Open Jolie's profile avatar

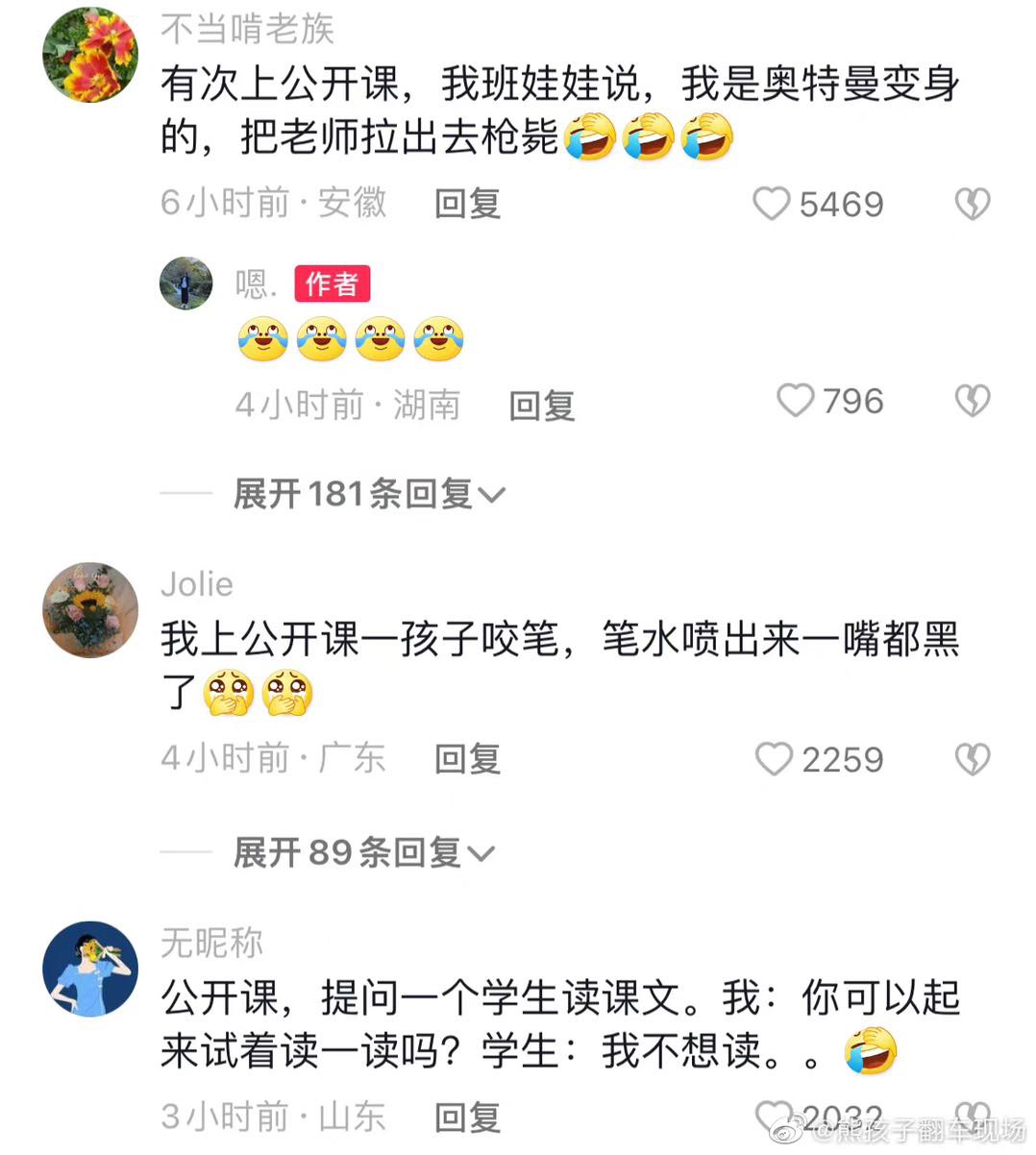[x=90, y=610]
